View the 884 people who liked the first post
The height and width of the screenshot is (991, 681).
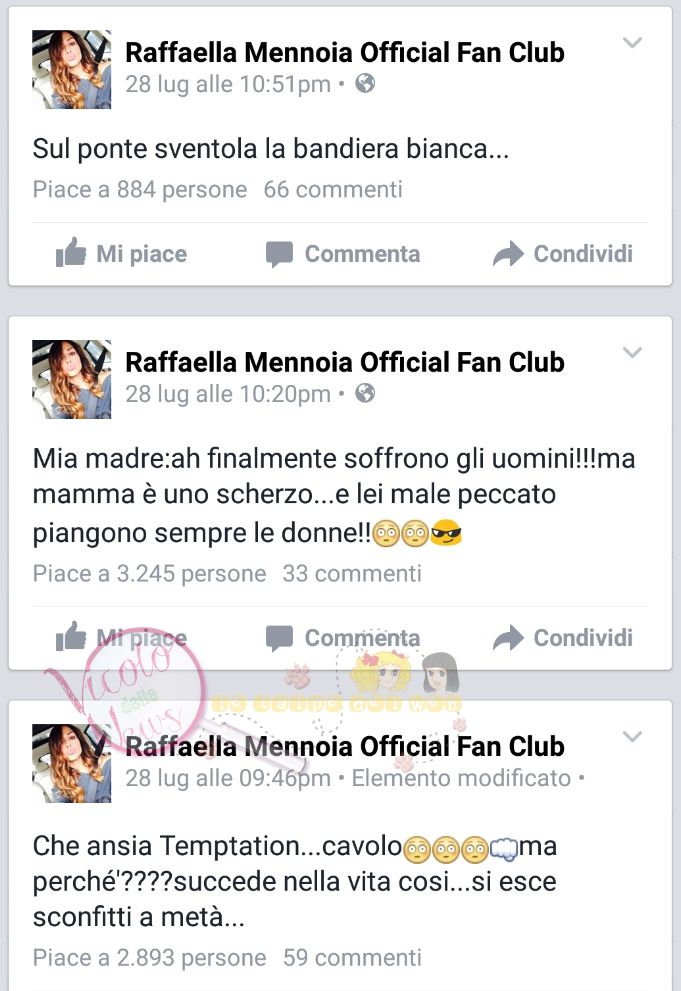139,189
